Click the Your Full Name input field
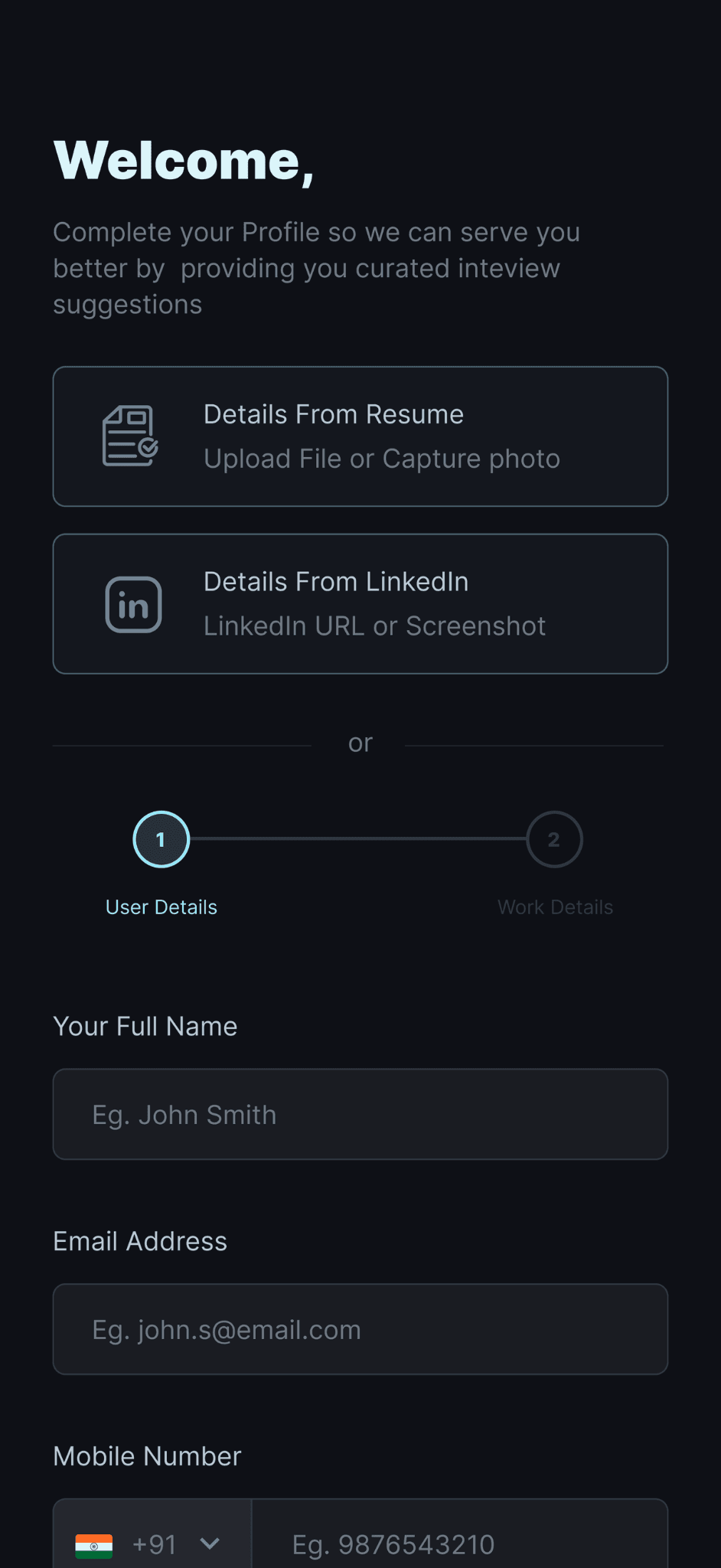This screenshot has height=1568, width=721. (360, 1114)
